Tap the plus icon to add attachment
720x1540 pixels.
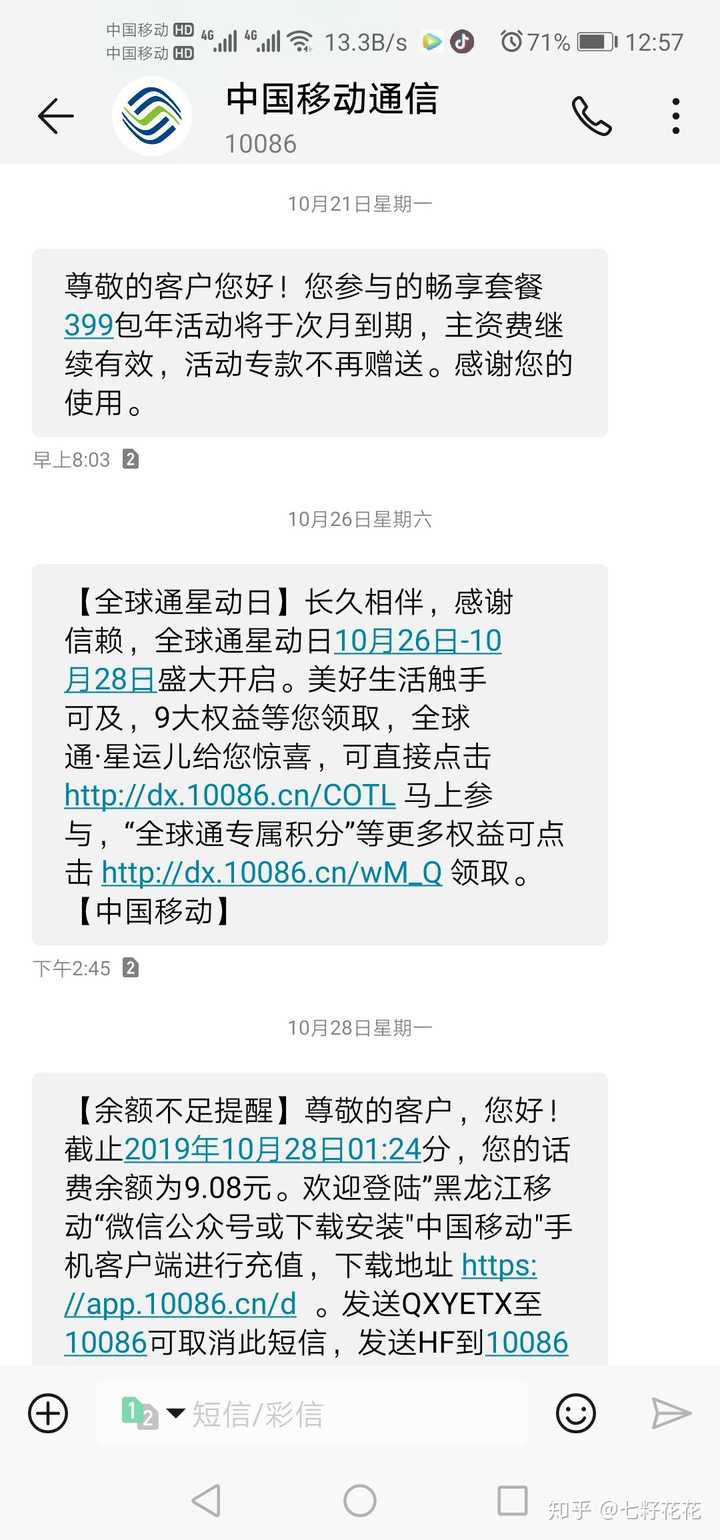[47, 1413]
